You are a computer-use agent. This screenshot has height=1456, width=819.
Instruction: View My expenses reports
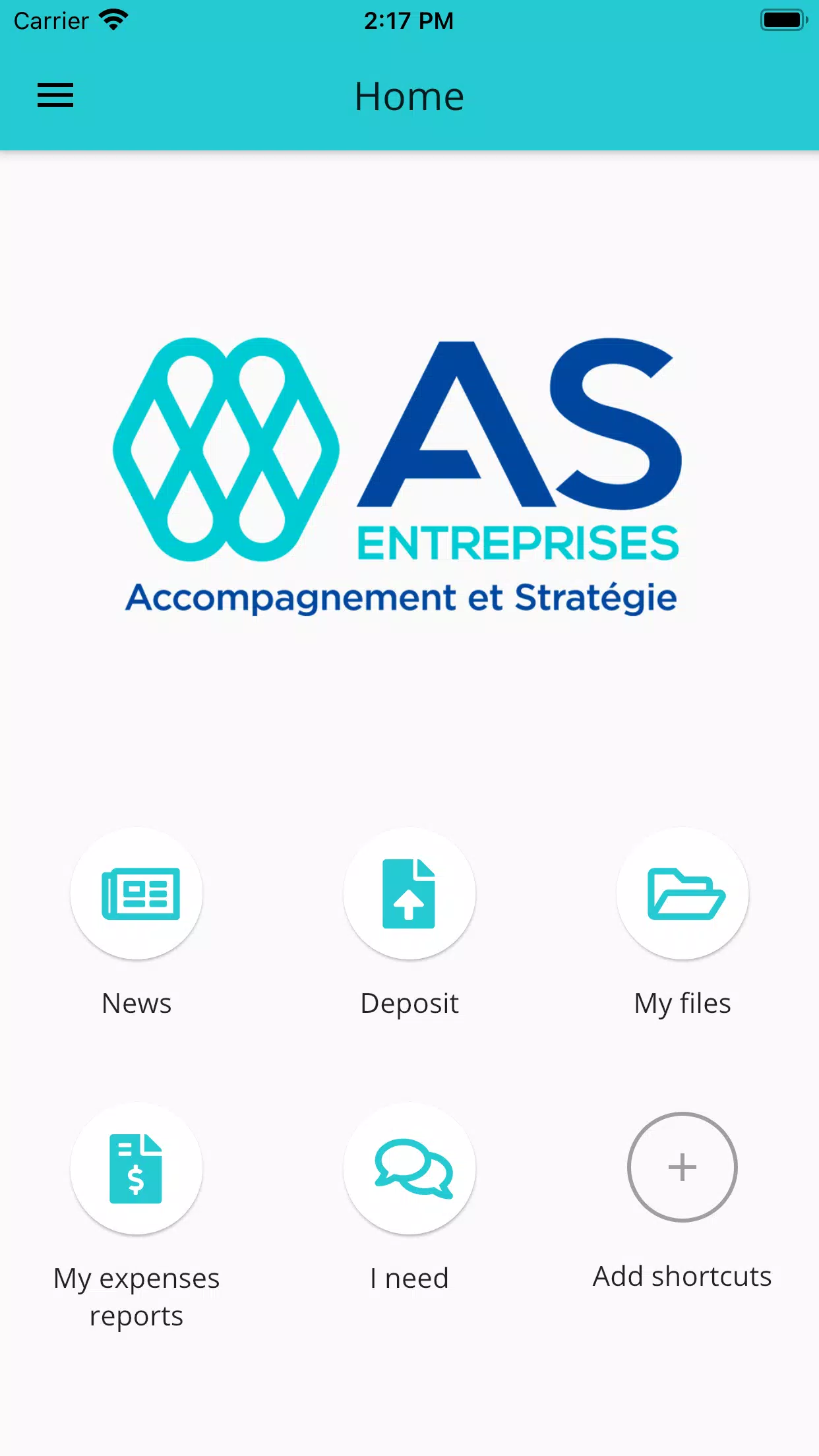(136, 1168)
